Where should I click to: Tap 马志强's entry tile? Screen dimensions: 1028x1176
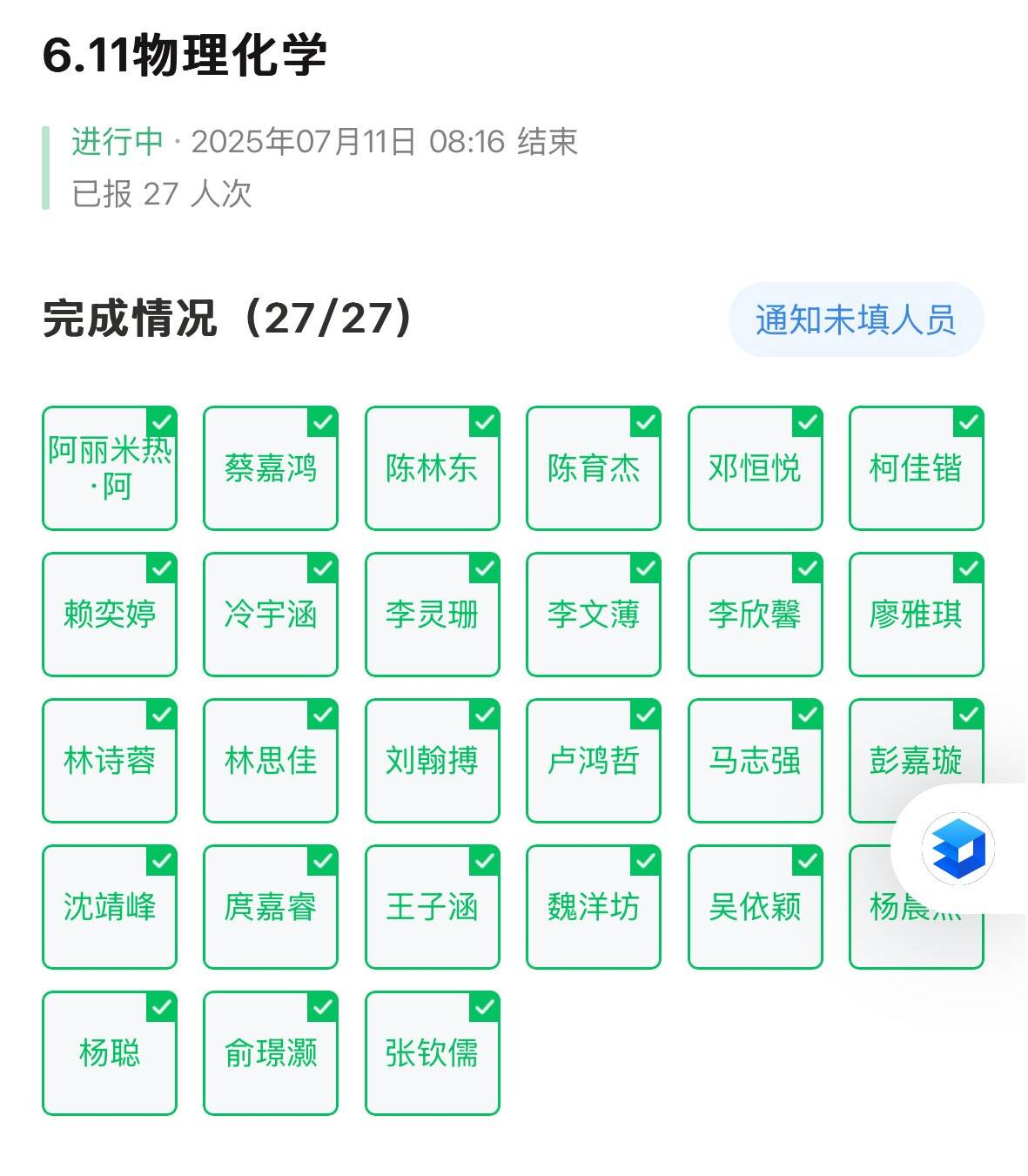coord(755,761)
